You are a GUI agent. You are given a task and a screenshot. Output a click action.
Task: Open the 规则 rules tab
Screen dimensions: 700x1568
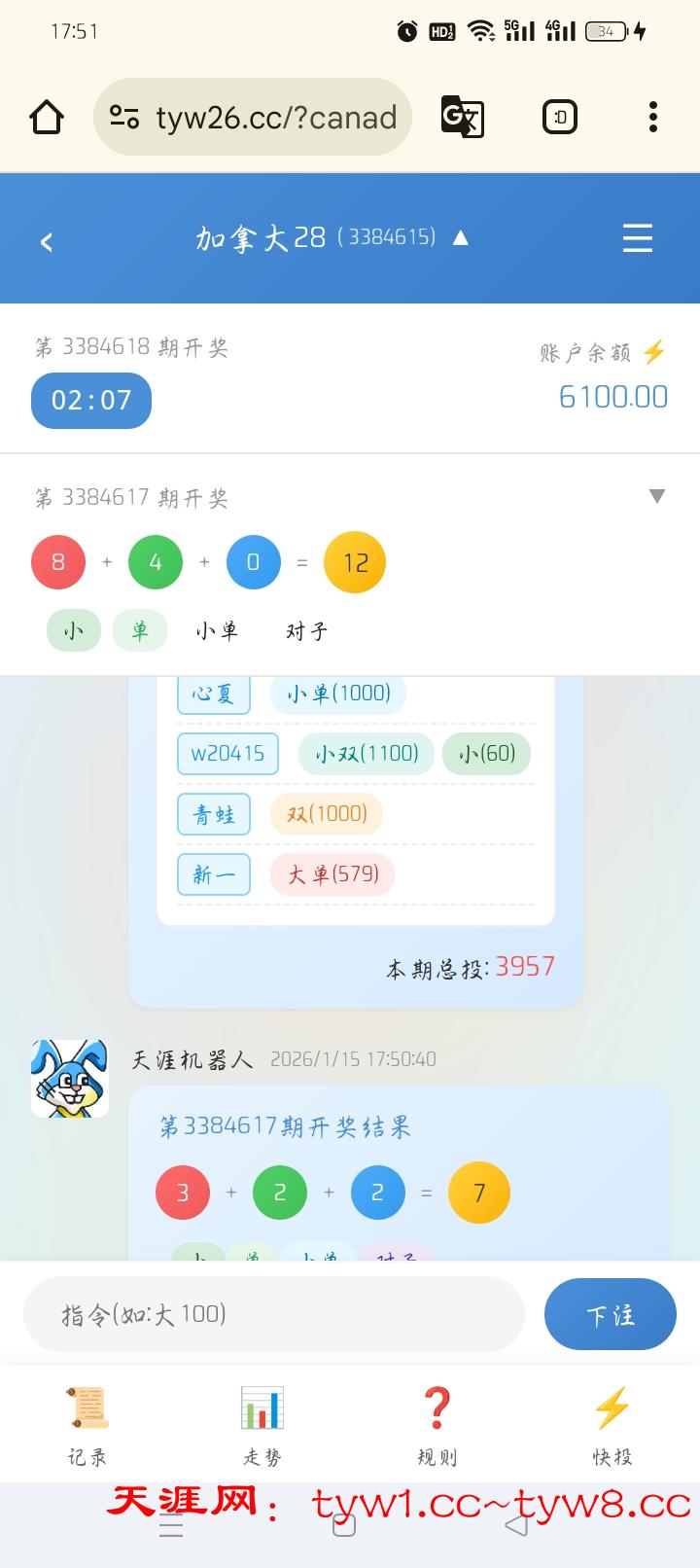point(437,1425)
